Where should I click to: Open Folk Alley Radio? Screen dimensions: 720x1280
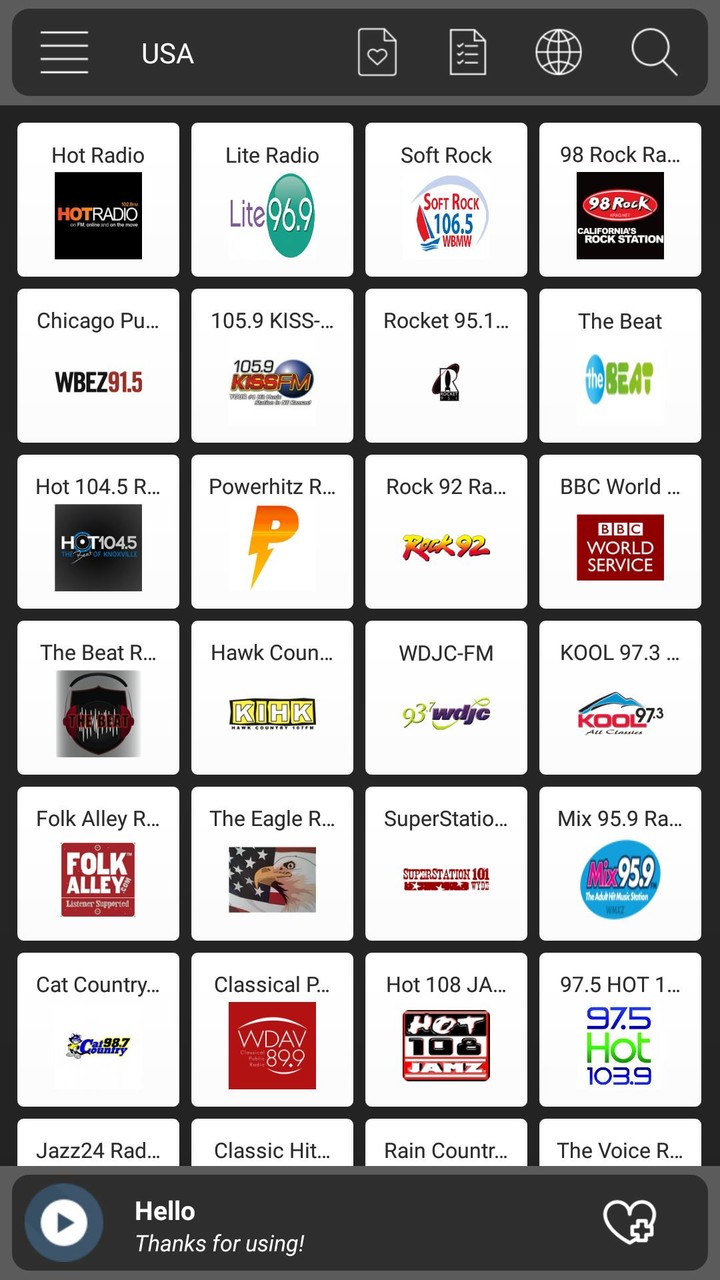pyautogui.click(x=98, y=863)
